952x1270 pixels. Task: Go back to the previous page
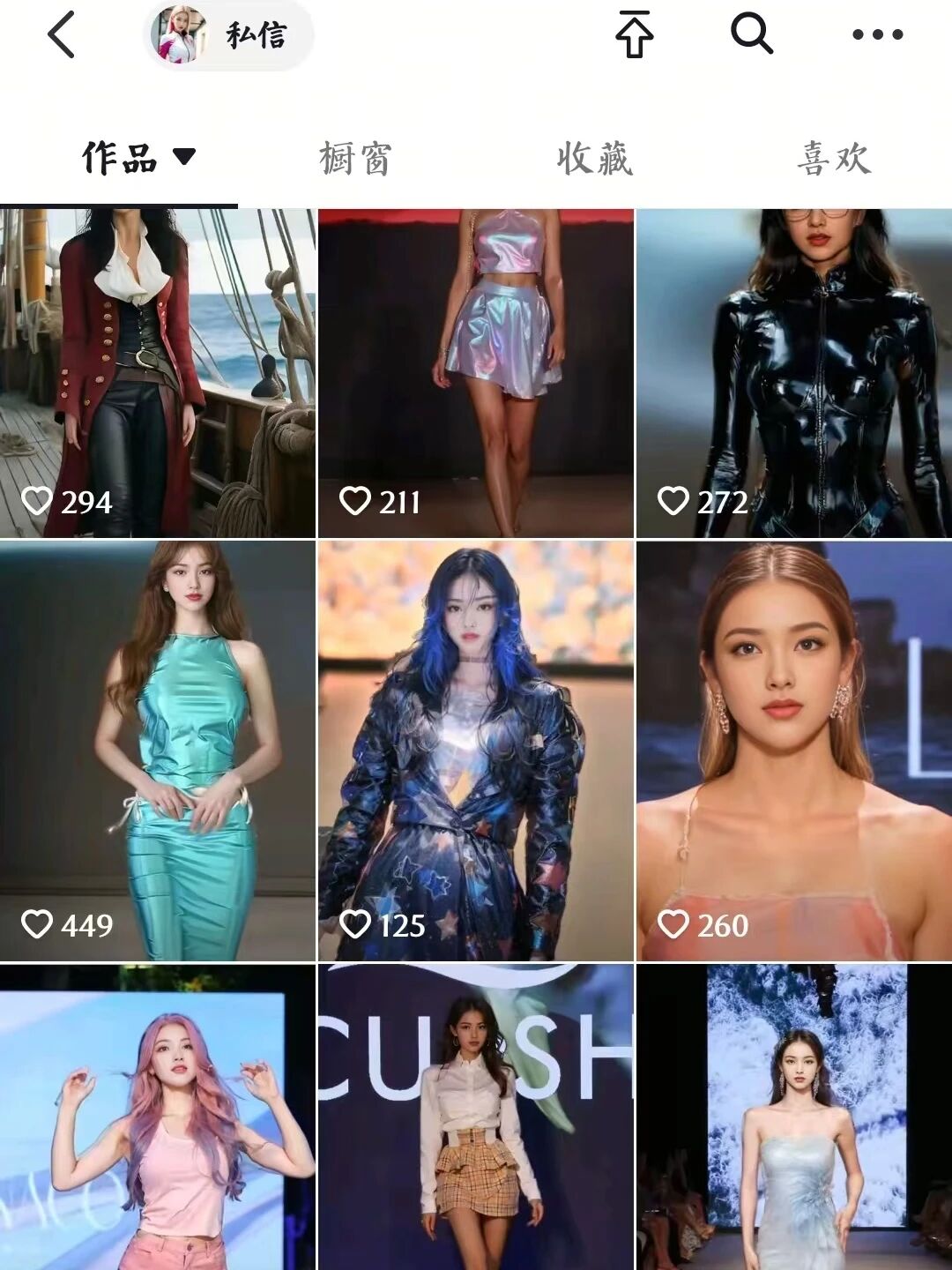62,36
